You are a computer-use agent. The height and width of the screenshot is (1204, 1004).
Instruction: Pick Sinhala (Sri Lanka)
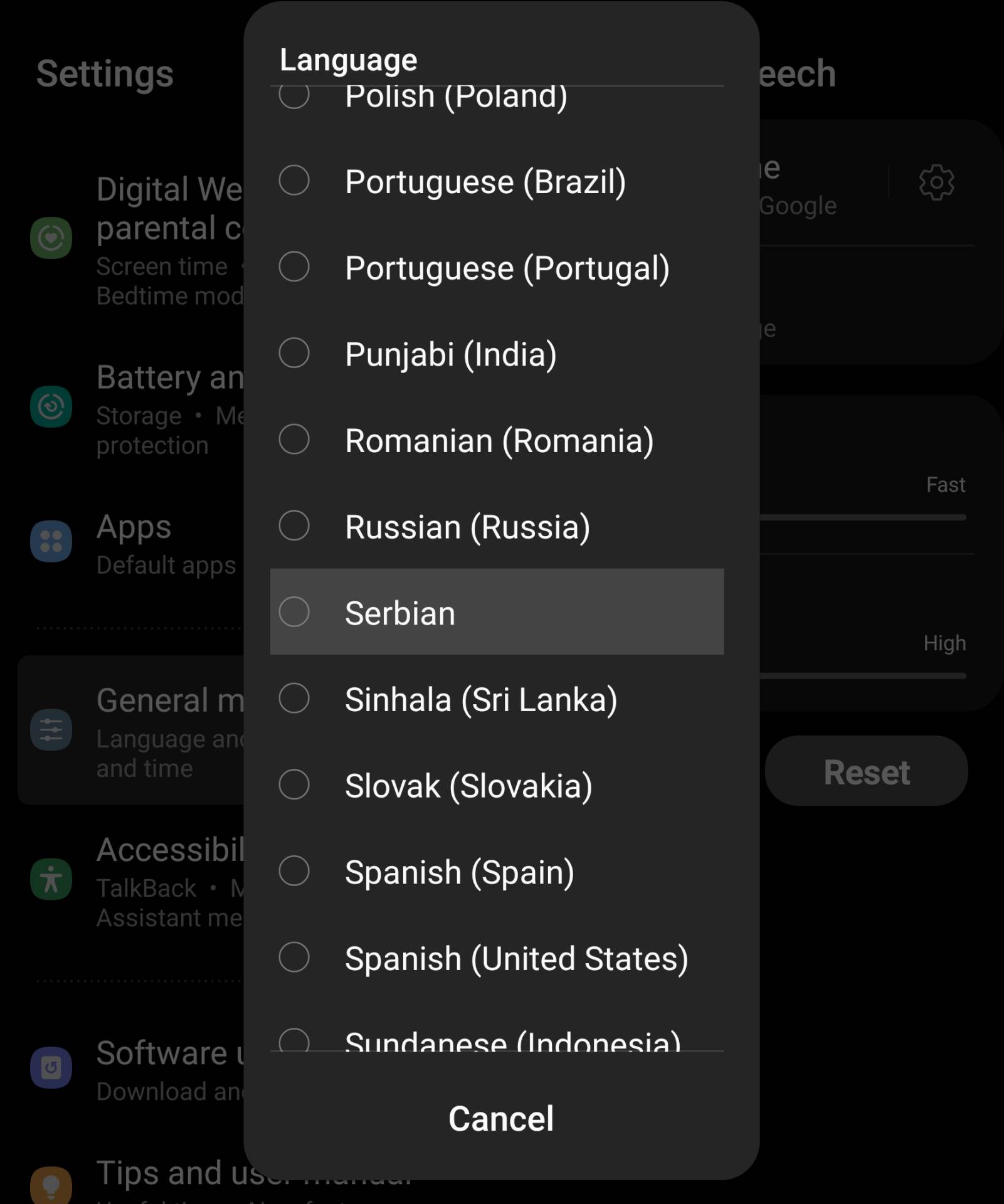click(x=480, y=699)
